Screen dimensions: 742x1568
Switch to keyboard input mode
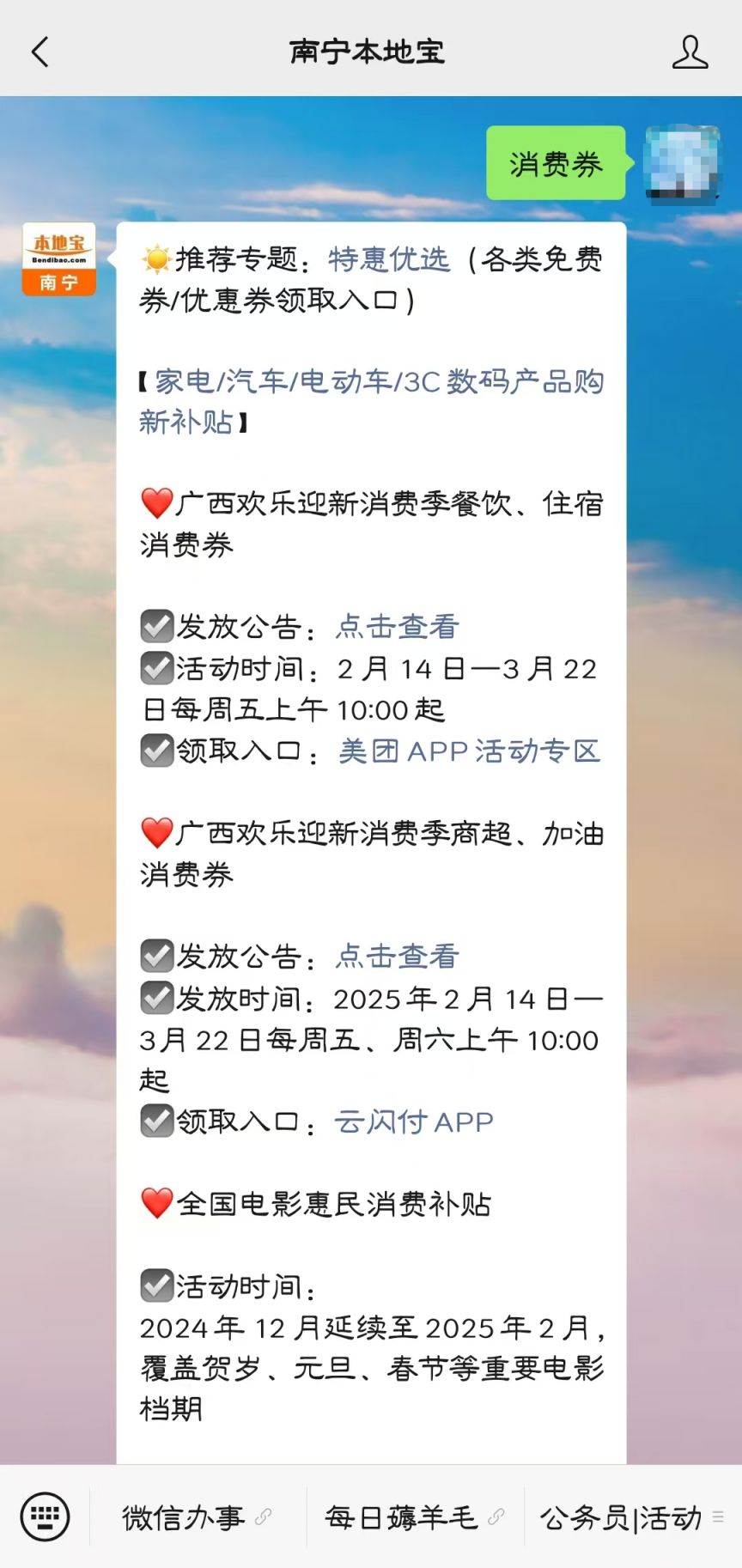pyautogui.click(x=45, y=1516)
